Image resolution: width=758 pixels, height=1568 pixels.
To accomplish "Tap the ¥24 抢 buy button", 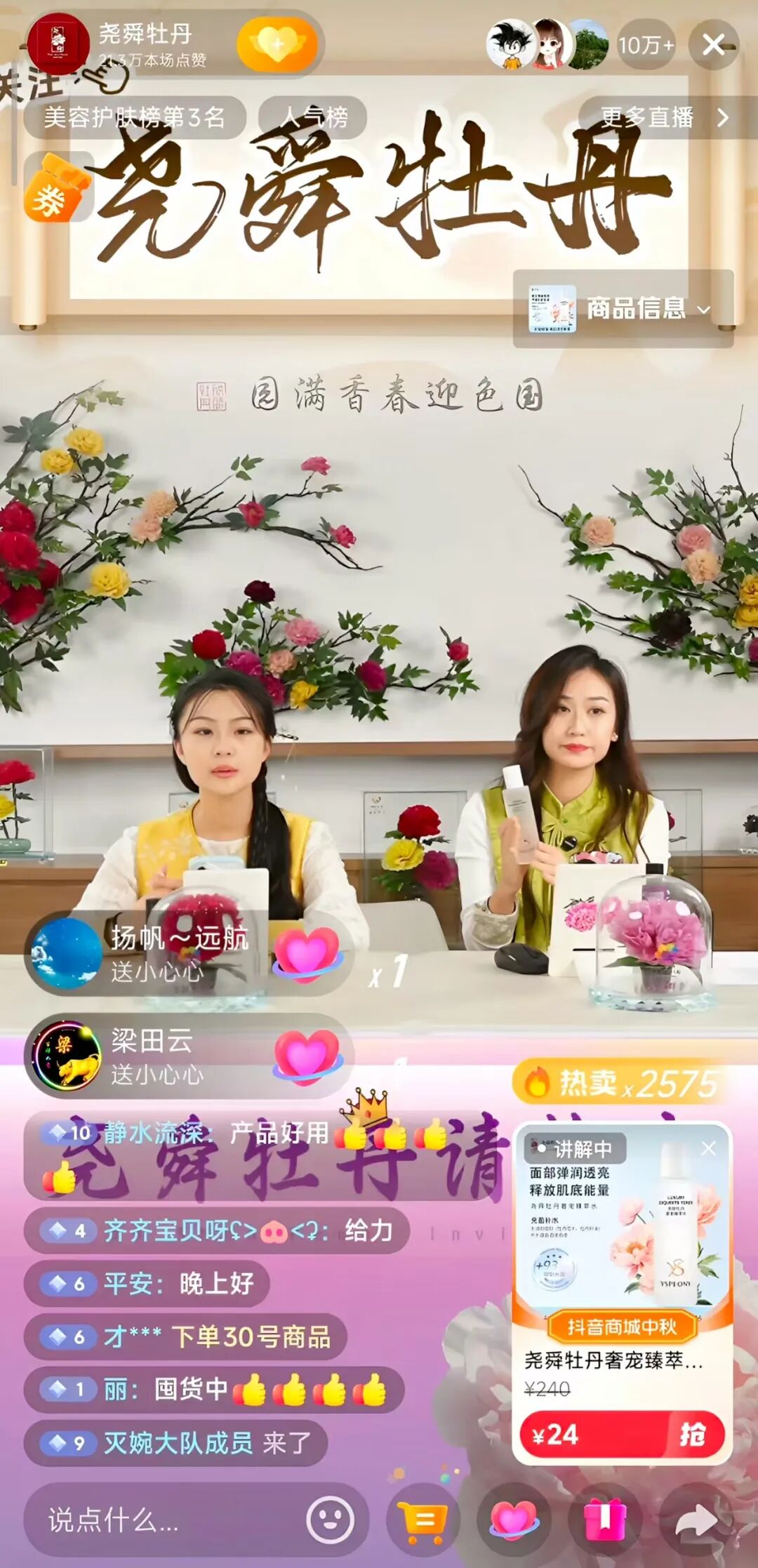I will (622, 1435).
